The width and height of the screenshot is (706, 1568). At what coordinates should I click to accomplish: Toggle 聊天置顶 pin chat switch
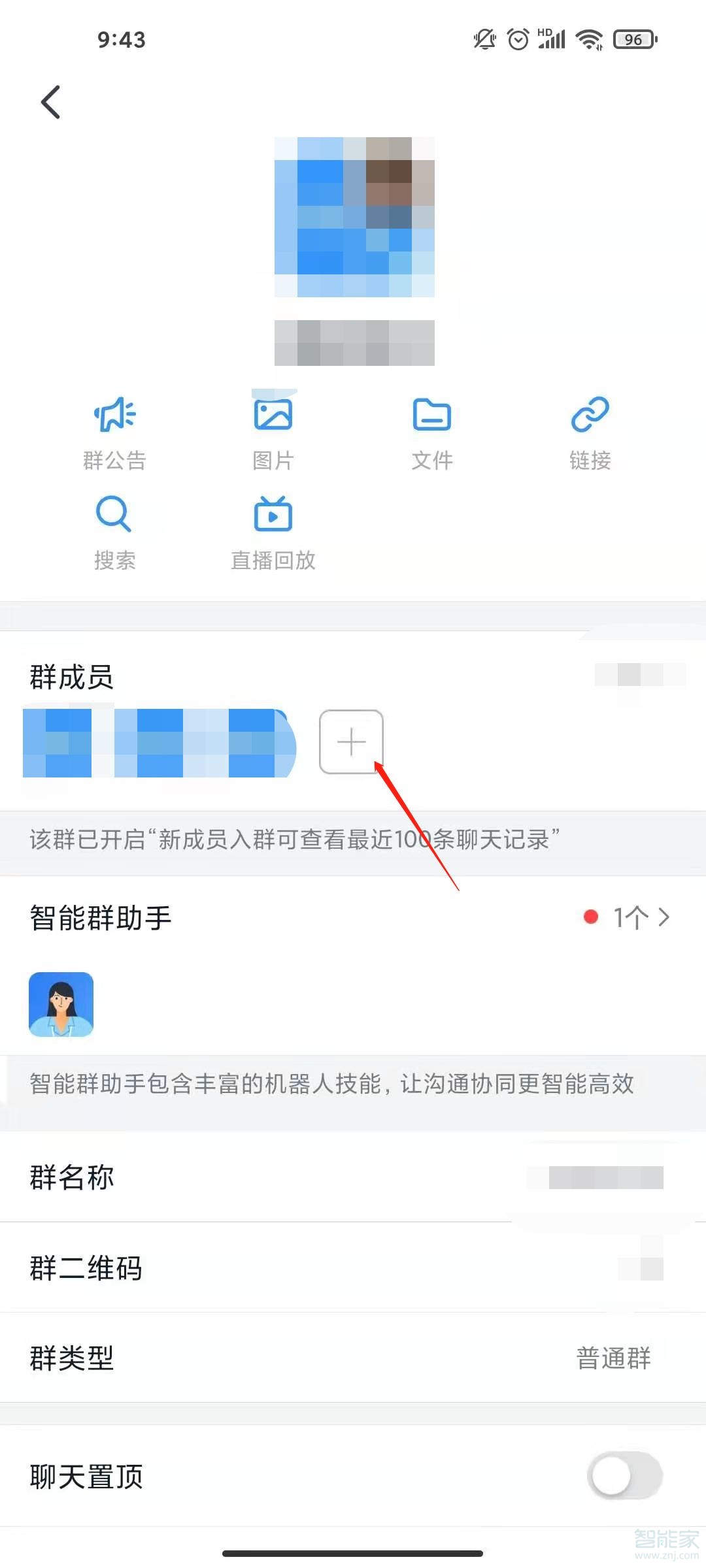click(x=624, y=1476)
